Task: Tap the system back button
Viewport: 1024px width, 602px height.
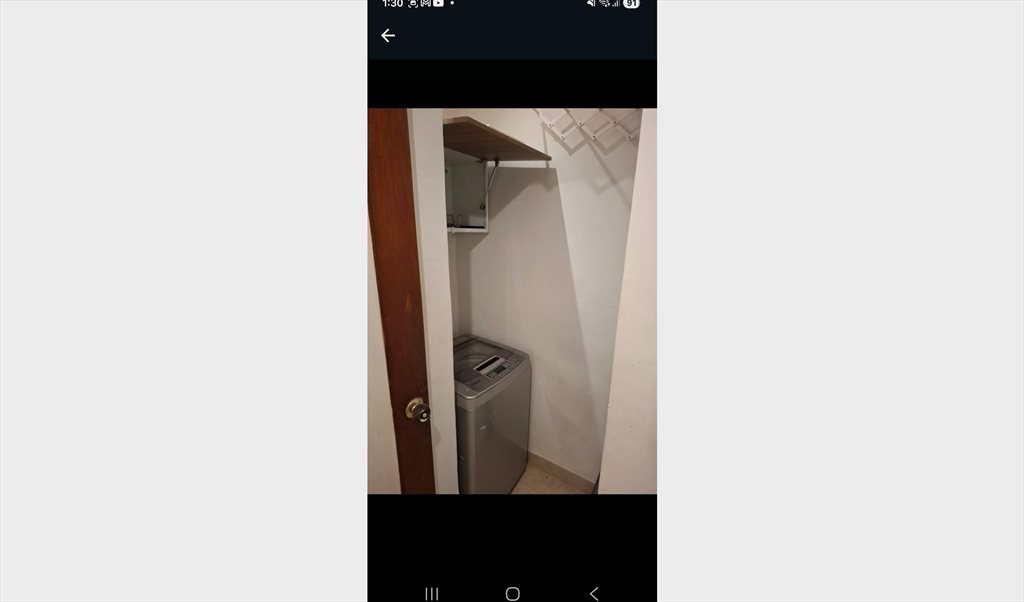Action: (593, 593)
